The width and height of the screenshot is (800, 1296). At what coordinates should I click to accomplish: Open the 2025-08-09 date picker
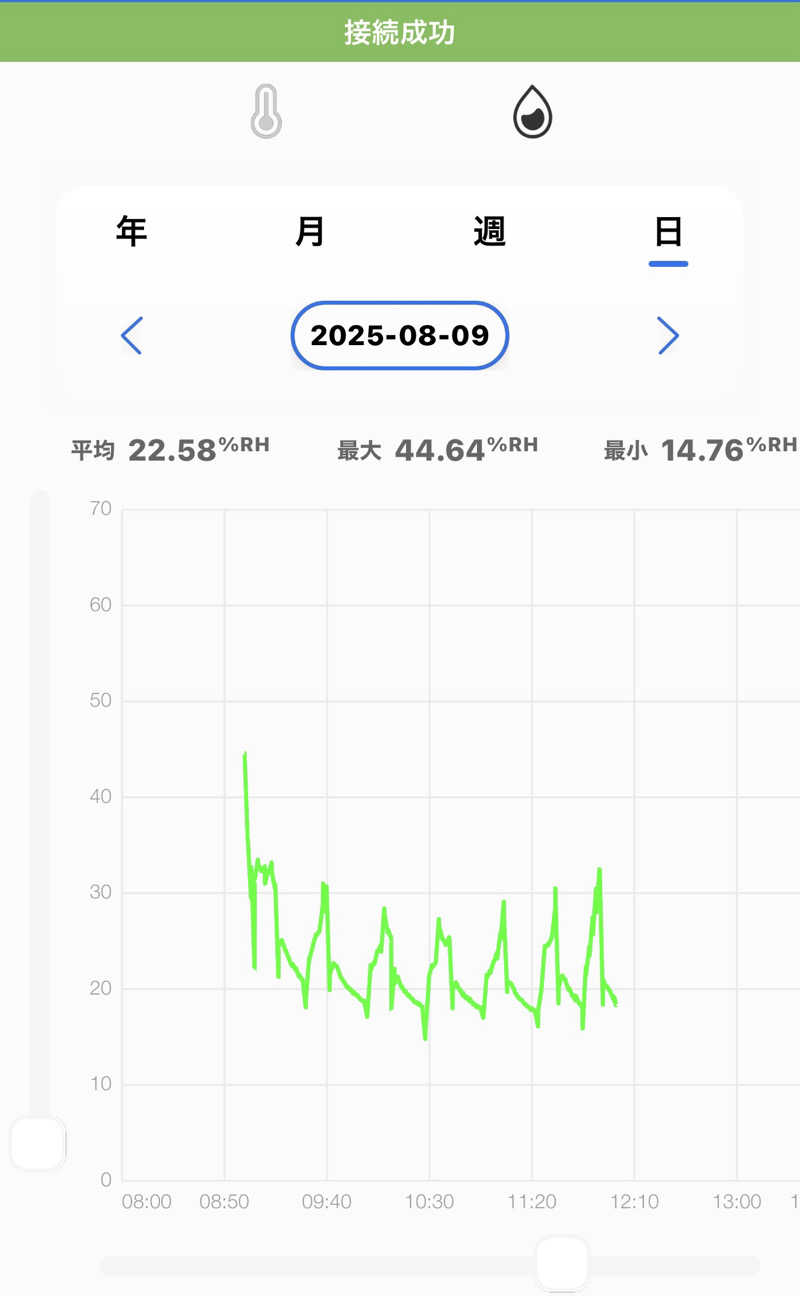coord(400,336)
